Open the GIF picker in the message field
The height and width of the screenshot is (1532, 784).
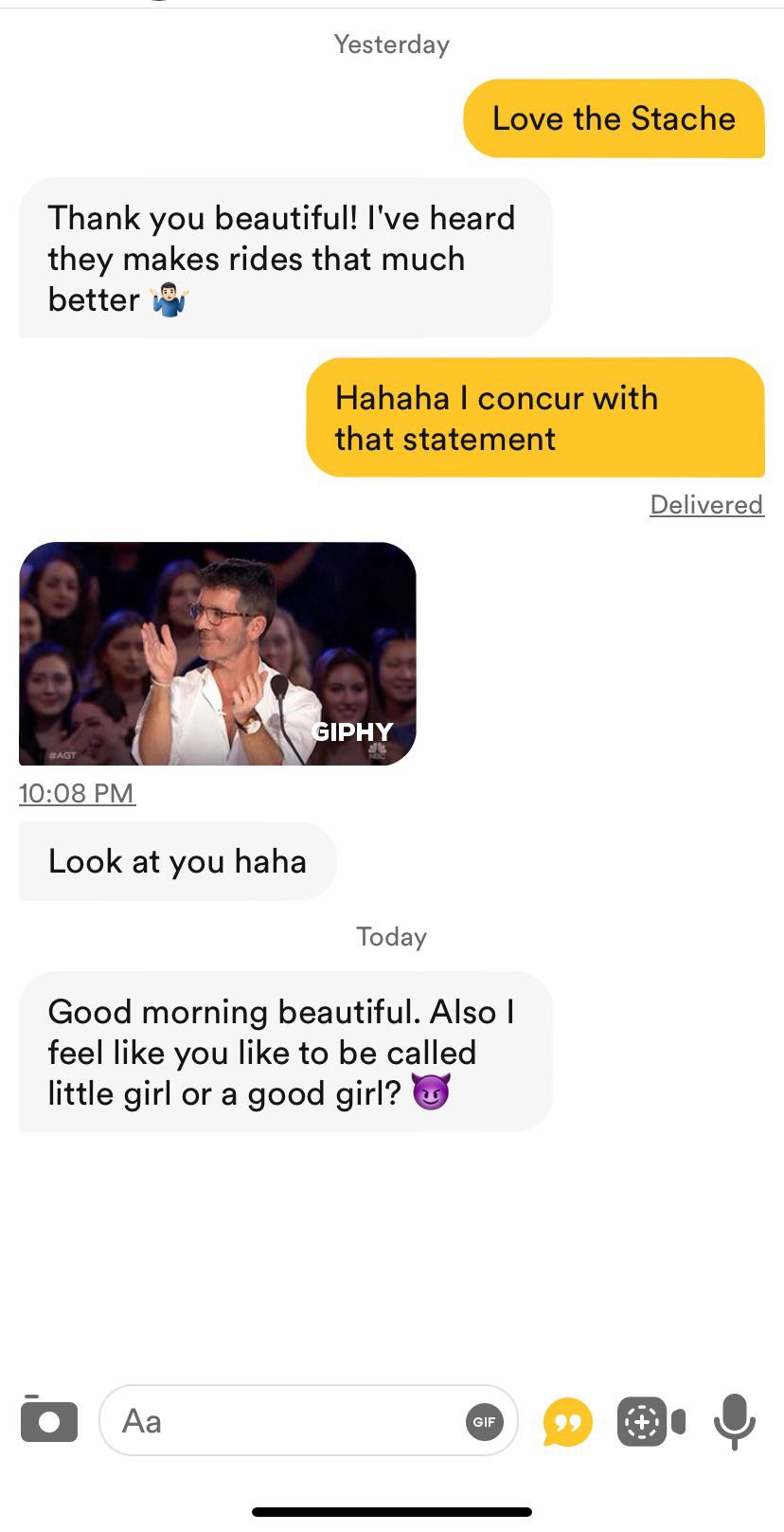coord(484,1421)
